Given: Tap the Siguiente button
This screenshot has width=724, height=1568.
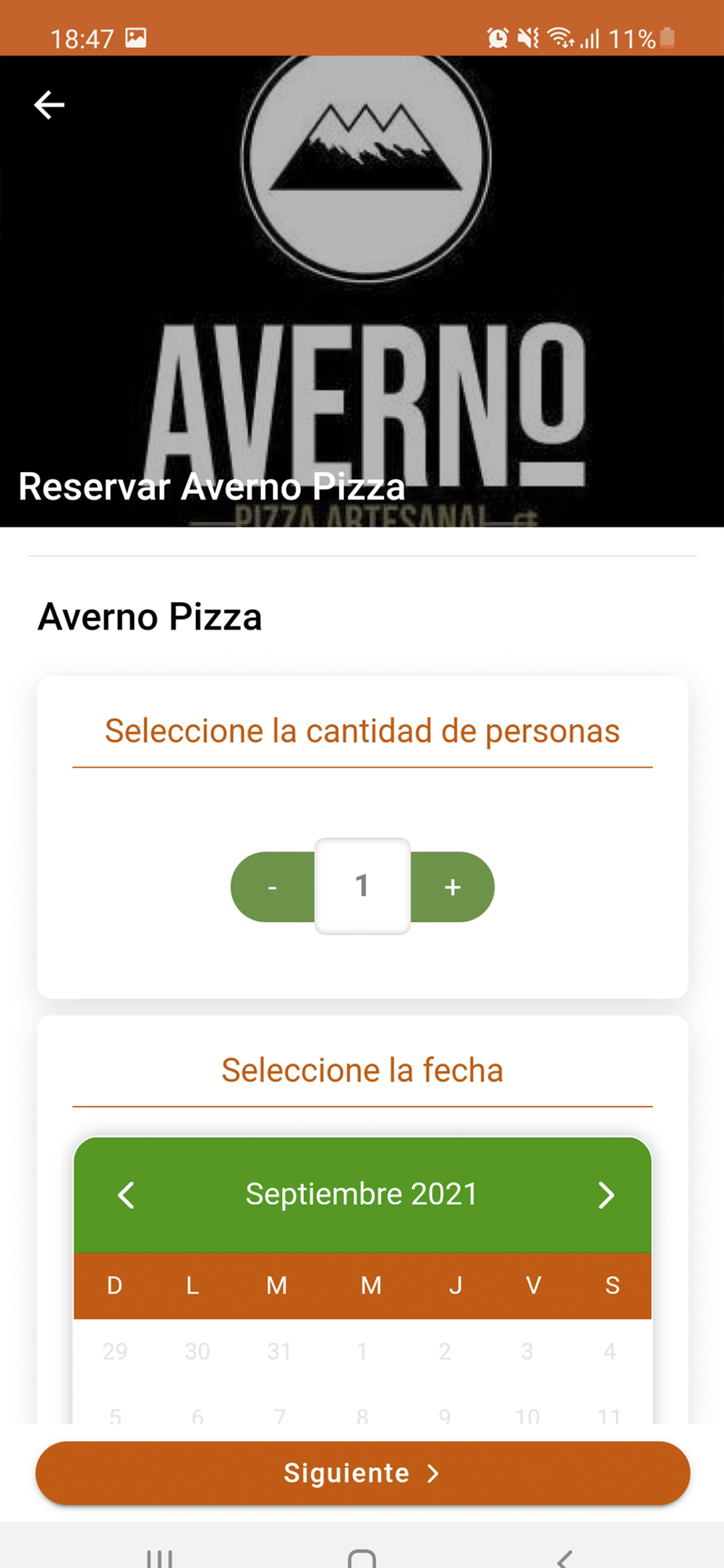Looking at the screenshot, I should (x=362, y=1473).
